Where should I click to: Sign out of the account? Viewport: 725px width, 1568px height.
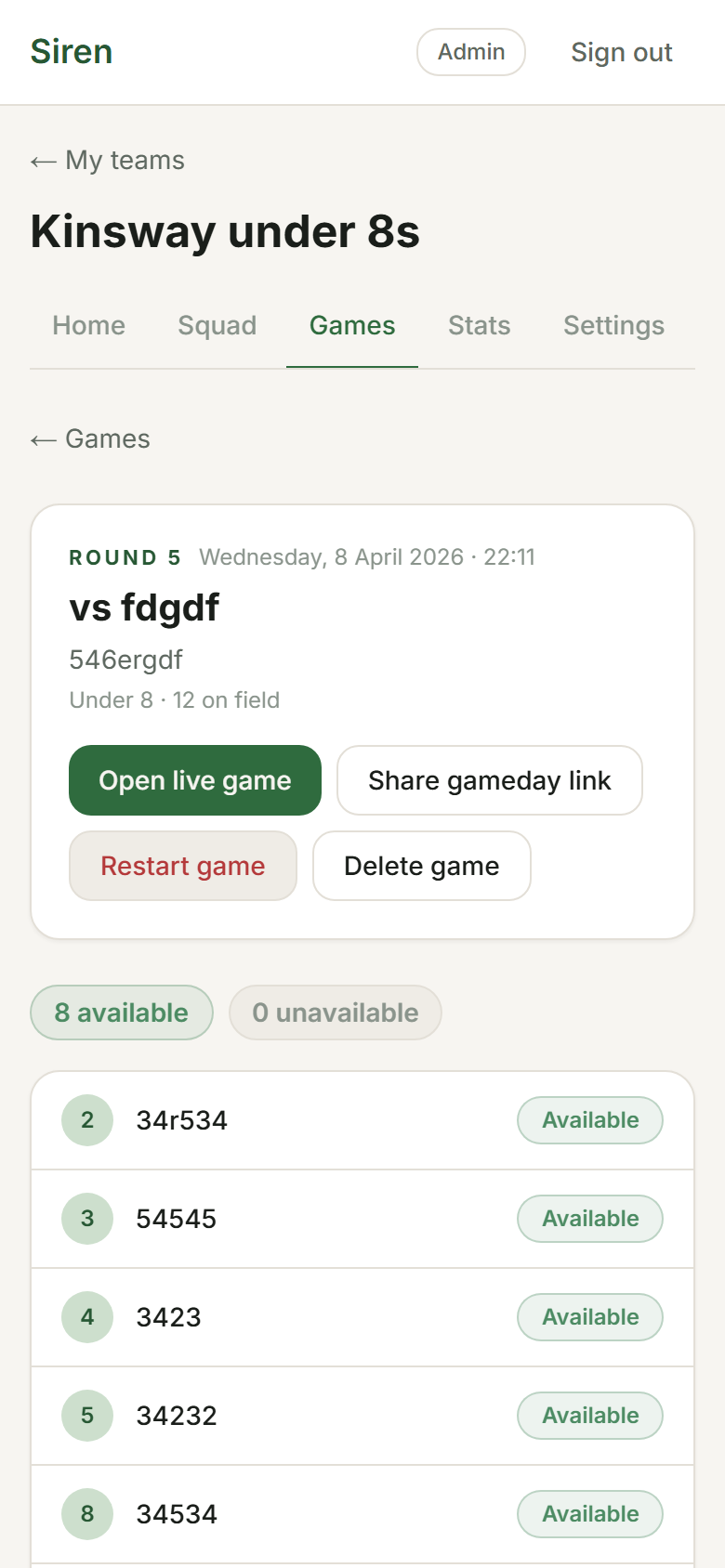[621, 53]
